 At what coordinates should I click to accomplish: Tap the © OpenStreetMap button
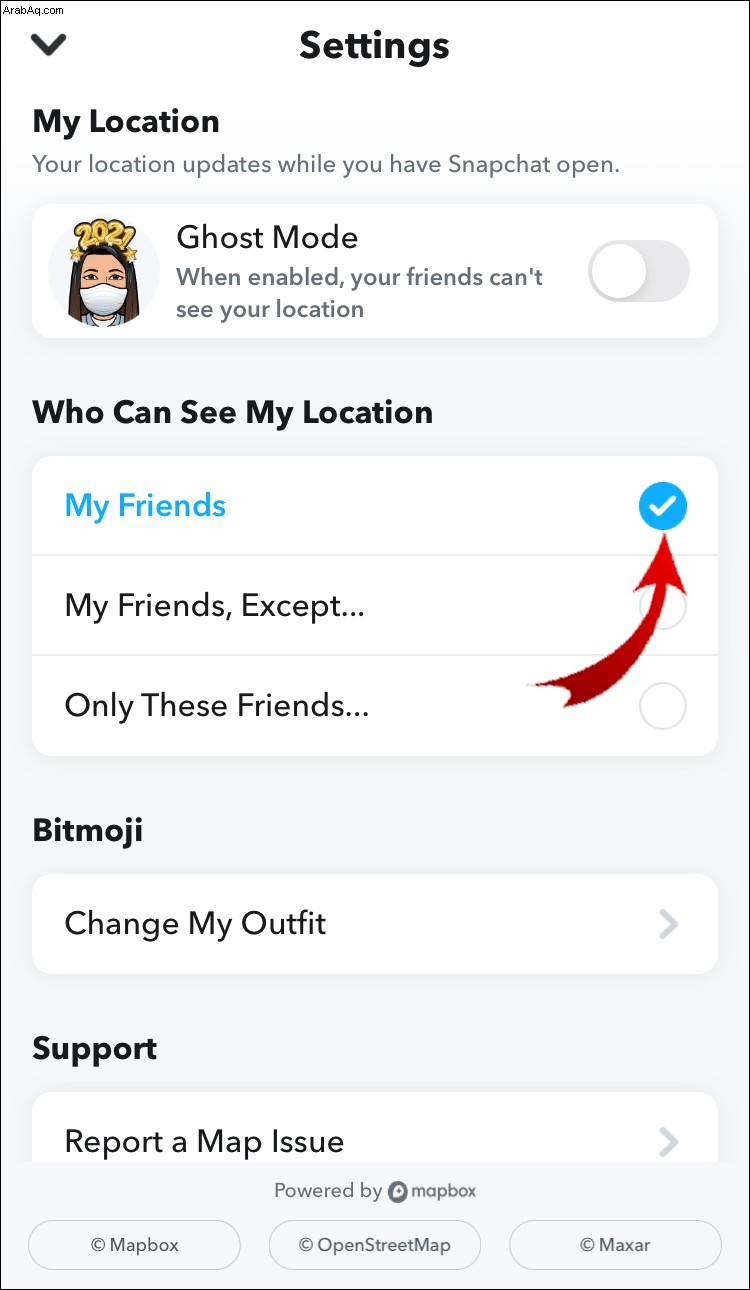[375, 1245]
